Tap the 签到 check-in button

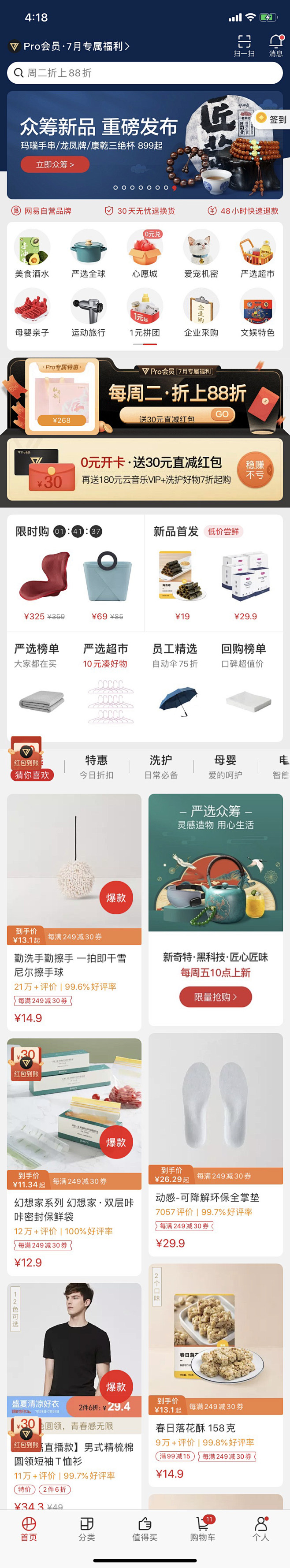(272, 119)
